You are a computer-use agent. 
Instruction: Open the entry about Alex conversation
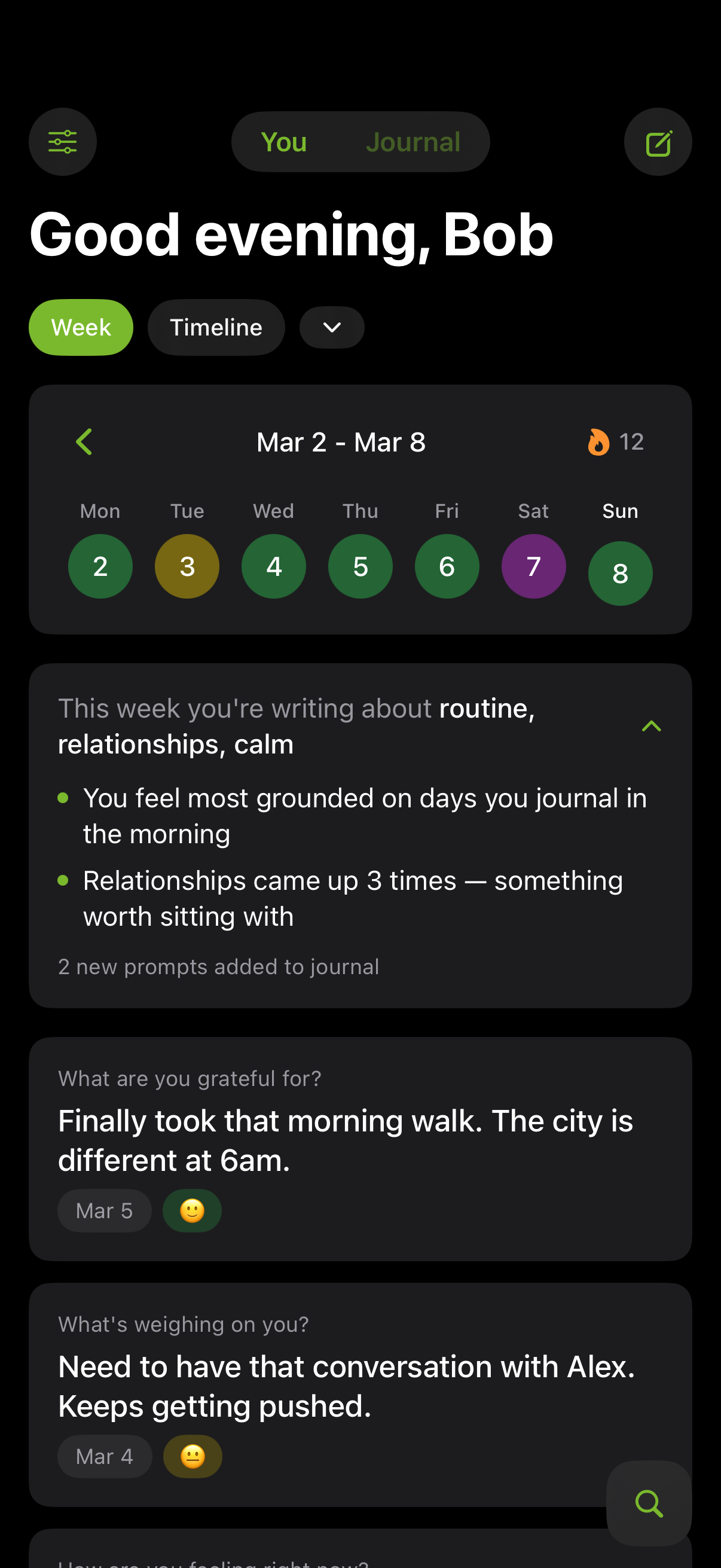pyautogui.click(x=347, y=1386)
